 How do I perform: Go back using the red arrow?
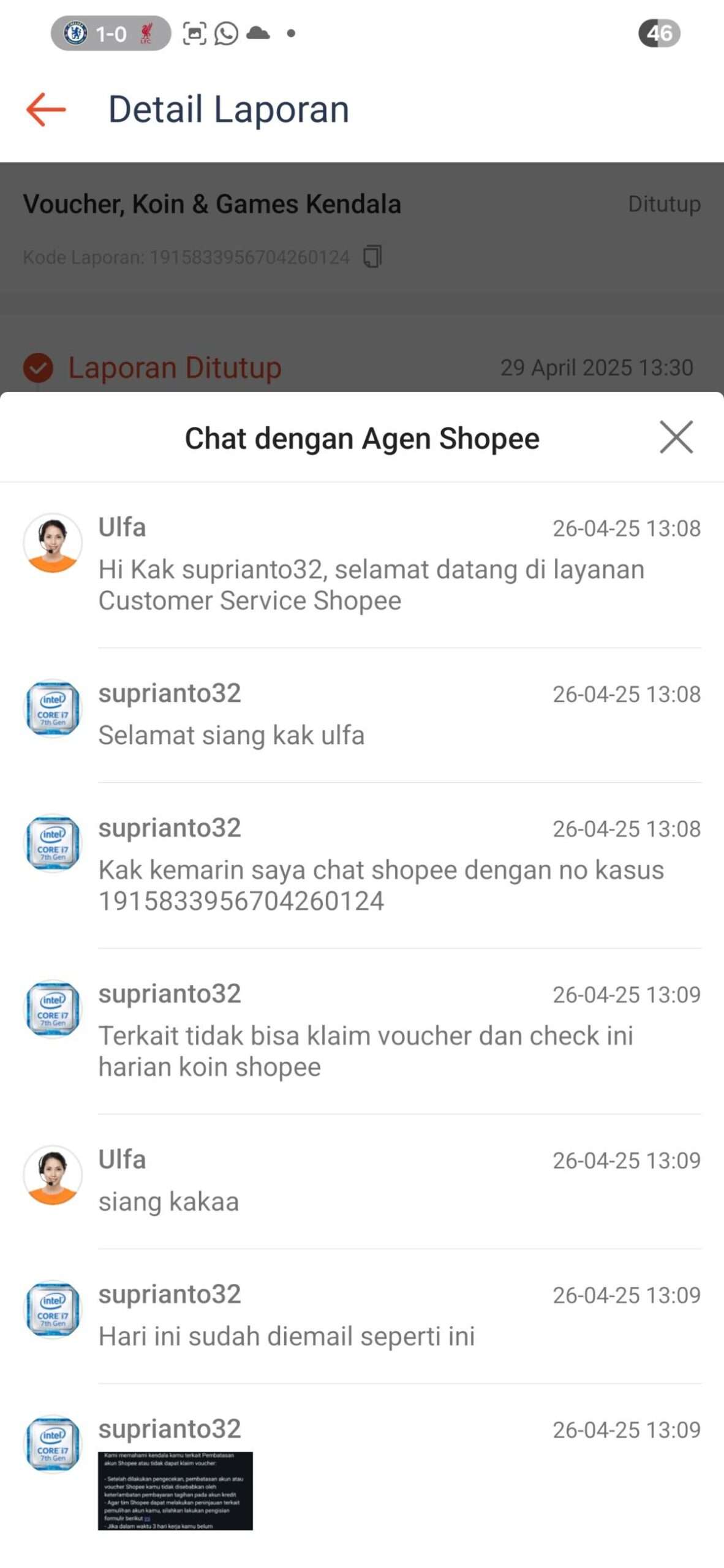[46, 110]
